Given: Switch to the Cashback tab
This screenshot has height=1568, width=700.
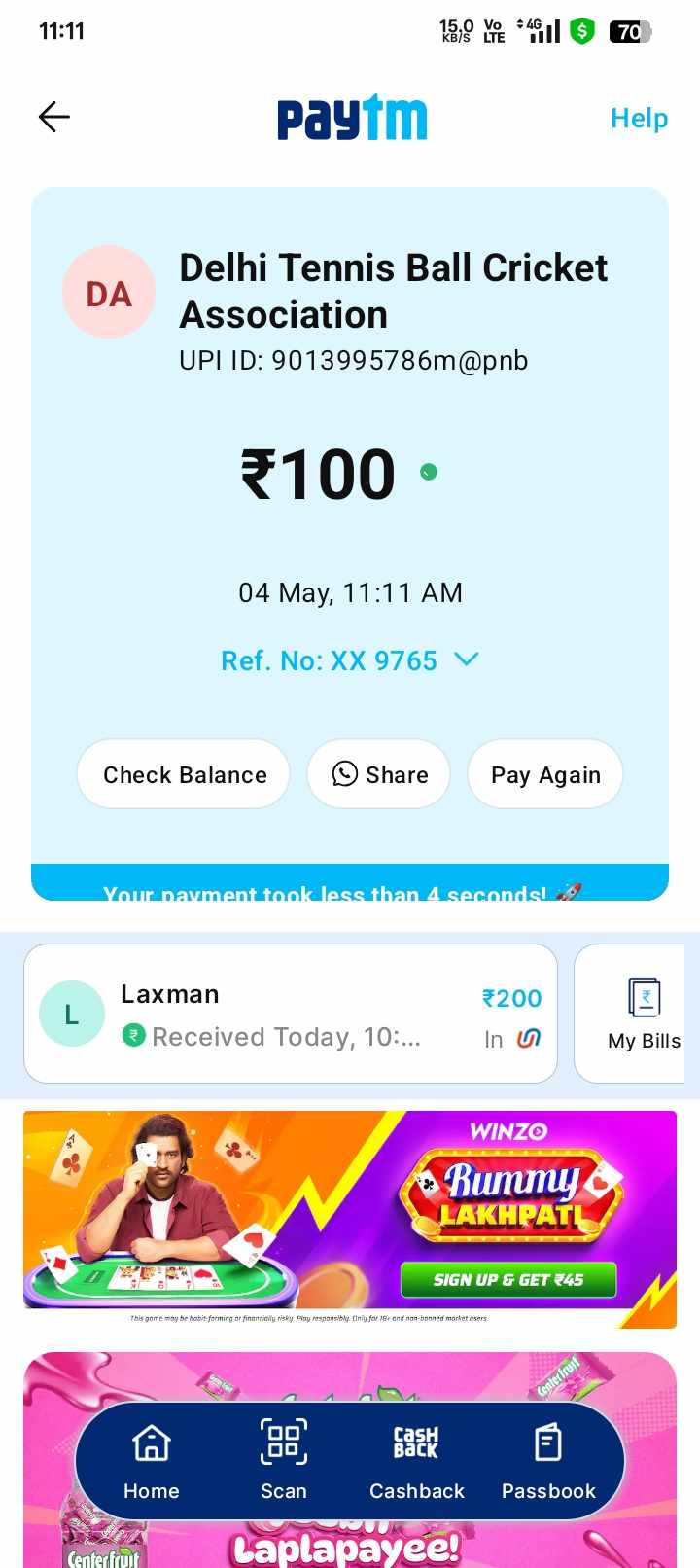Looking at the screenshot, I should 416,1459.
